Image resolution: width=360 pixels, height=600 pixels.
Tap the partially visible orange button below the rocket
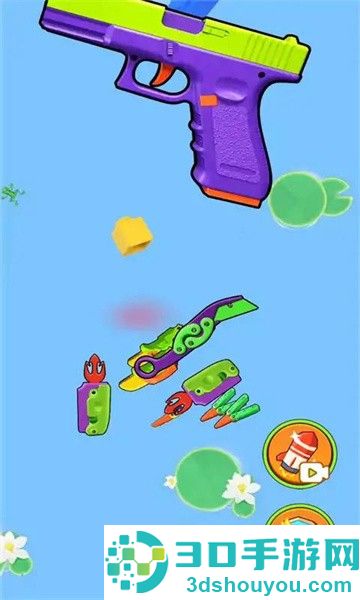click(x=300, y=515)
